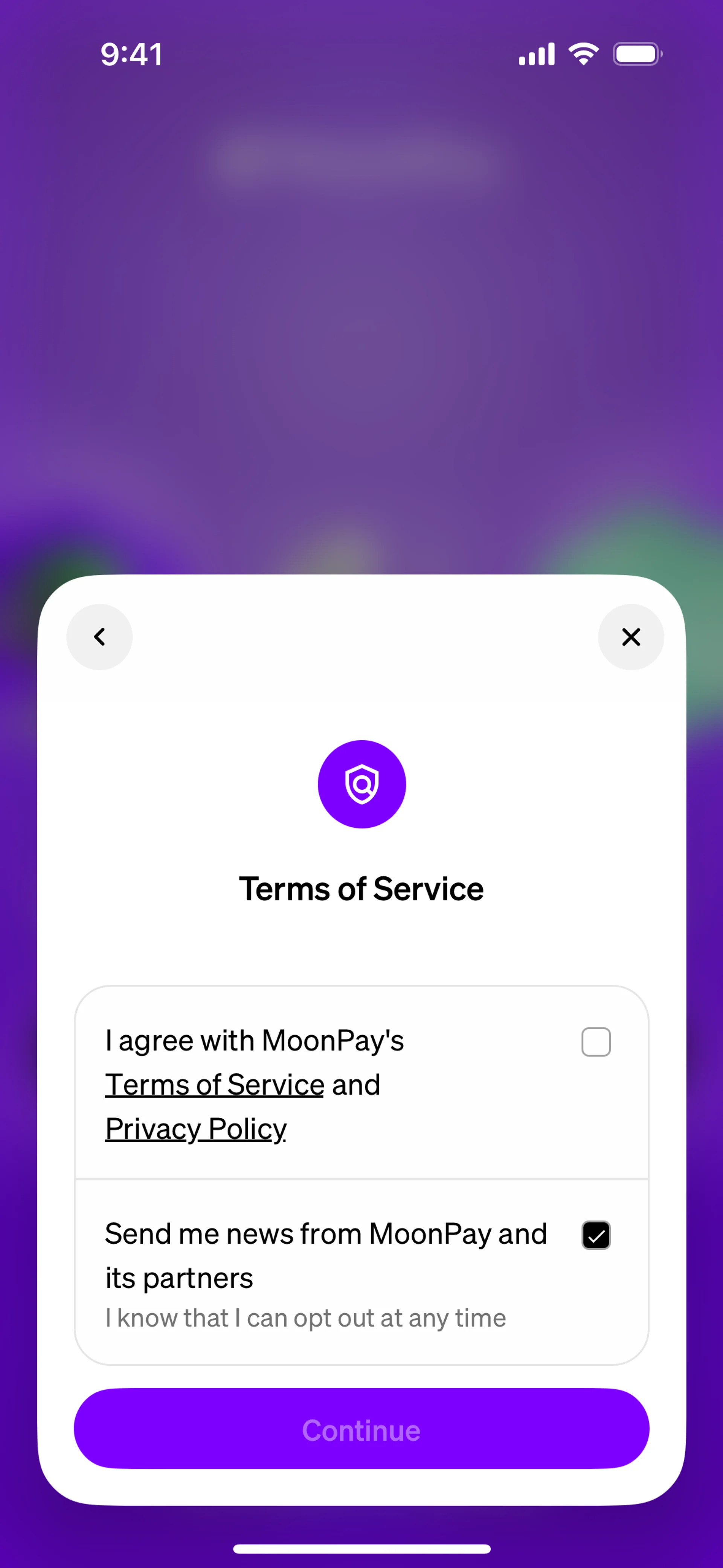Screen dimensions: 723x1568
Task: Uncheck the send me news checkbox
Action: tap(596, 1235)
